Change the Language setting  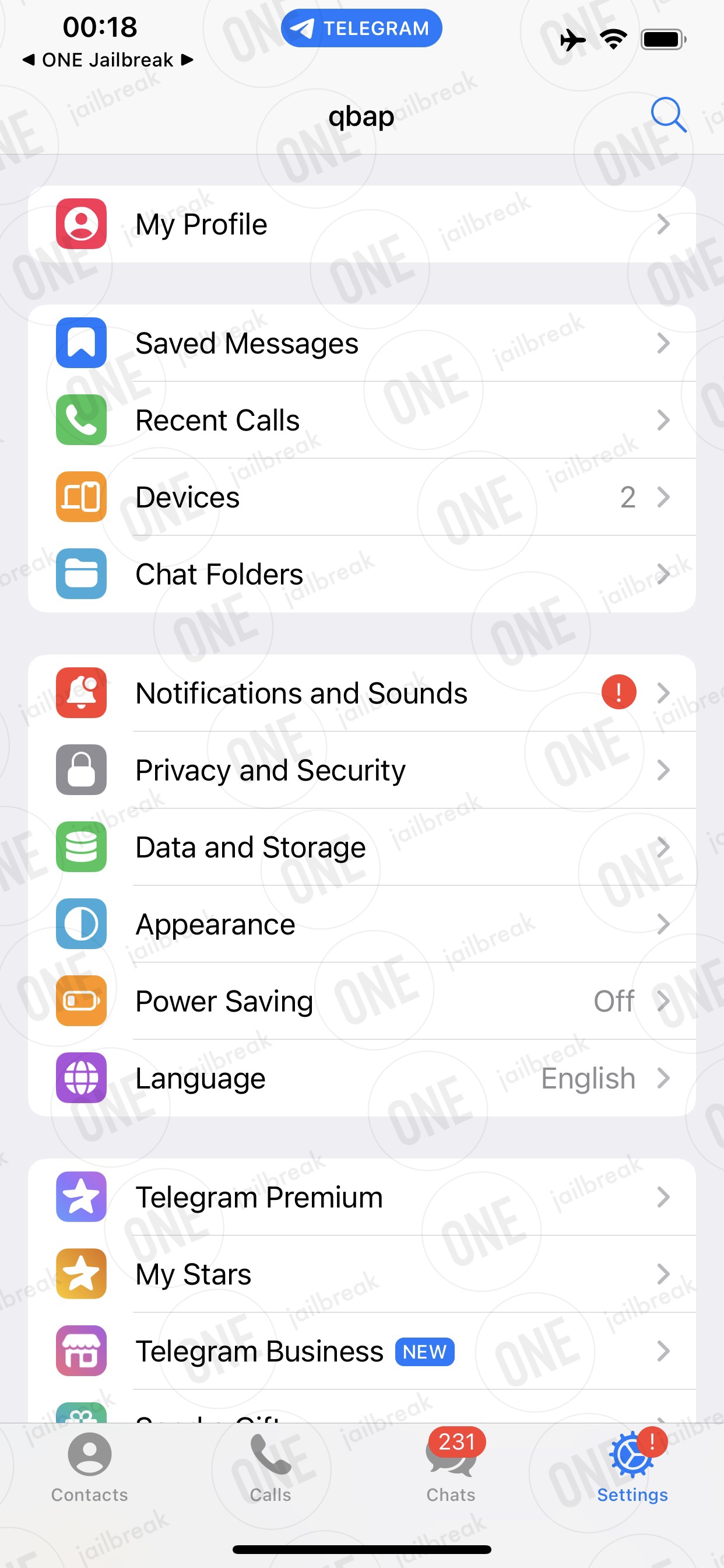pyautogui.click(x=362, y=1078)
